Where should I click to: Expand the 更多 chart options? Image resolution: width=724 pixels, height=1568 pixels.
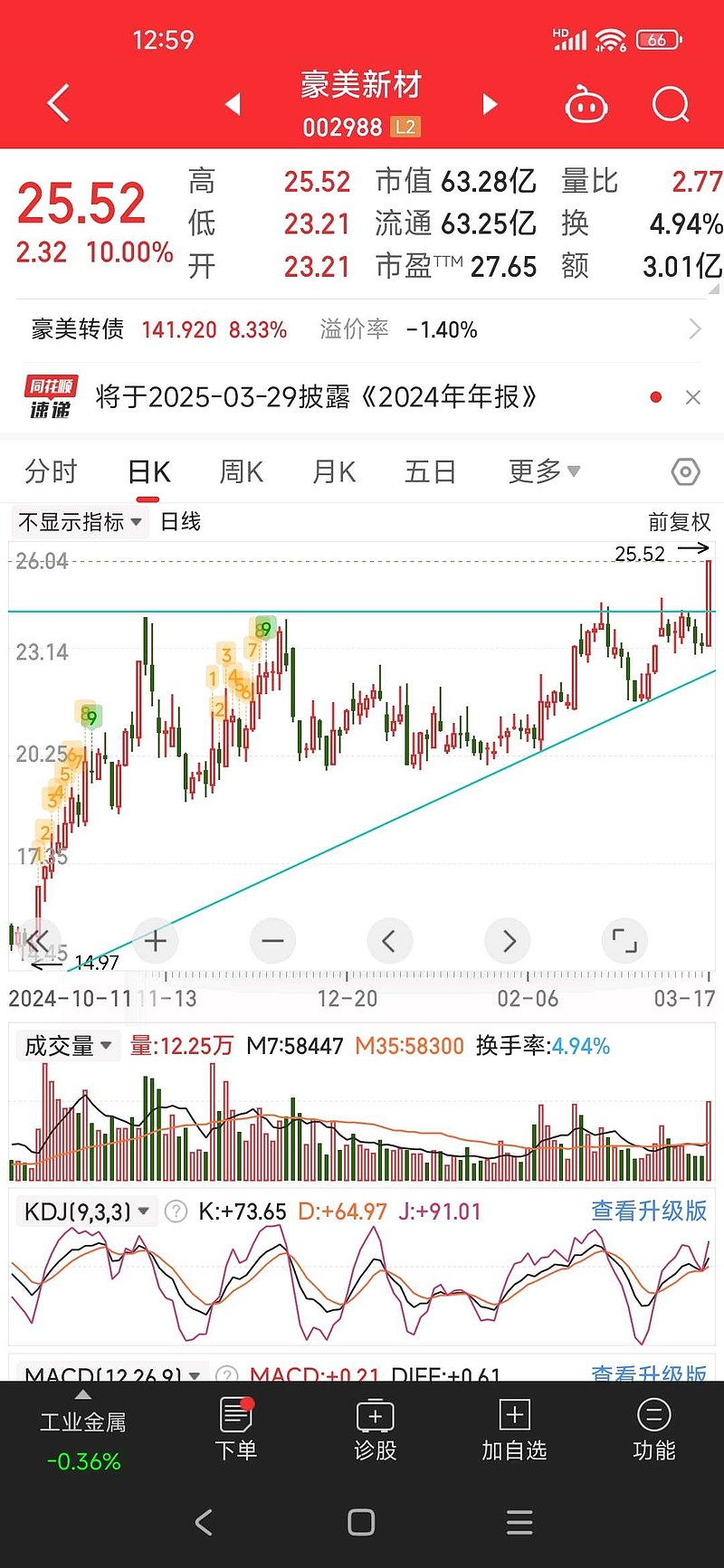coord(544,471)
